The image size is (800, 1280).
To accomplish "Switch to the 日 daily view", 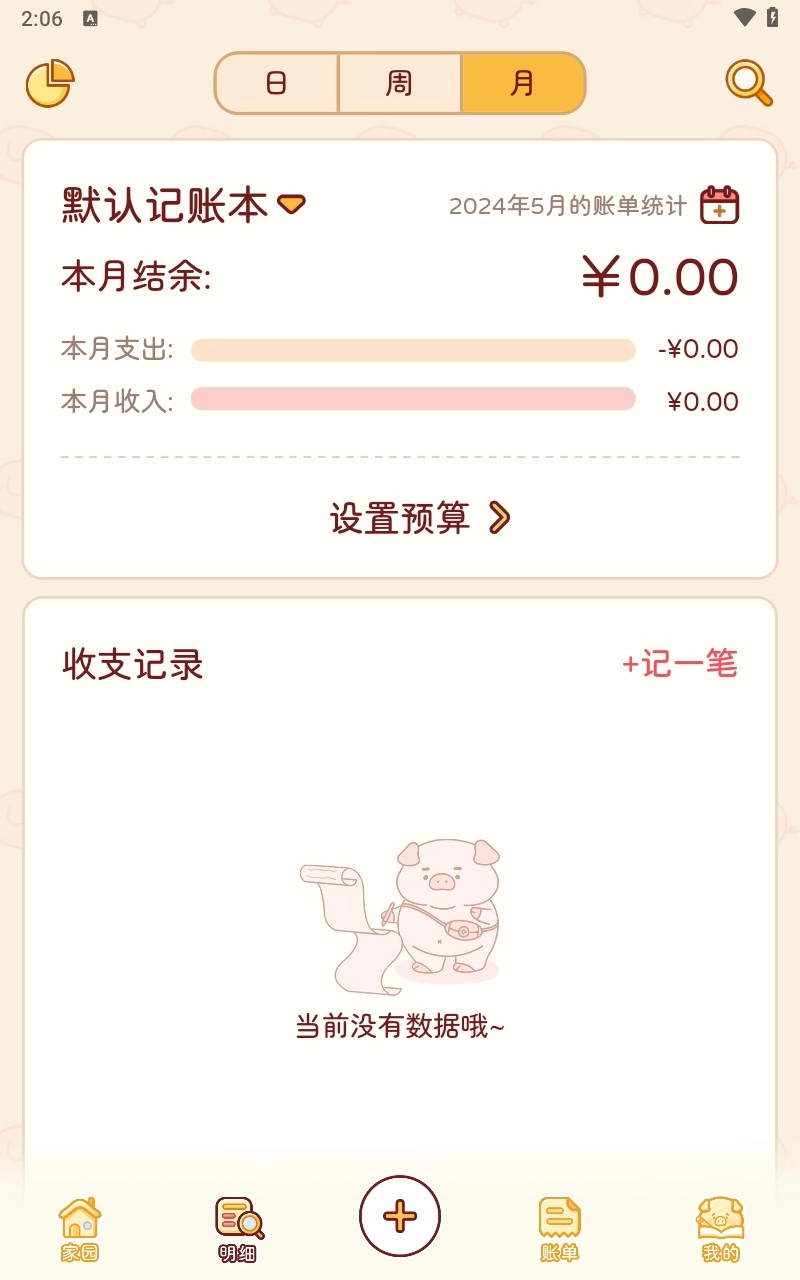I will pyautogui.click(x=276, y=84).
